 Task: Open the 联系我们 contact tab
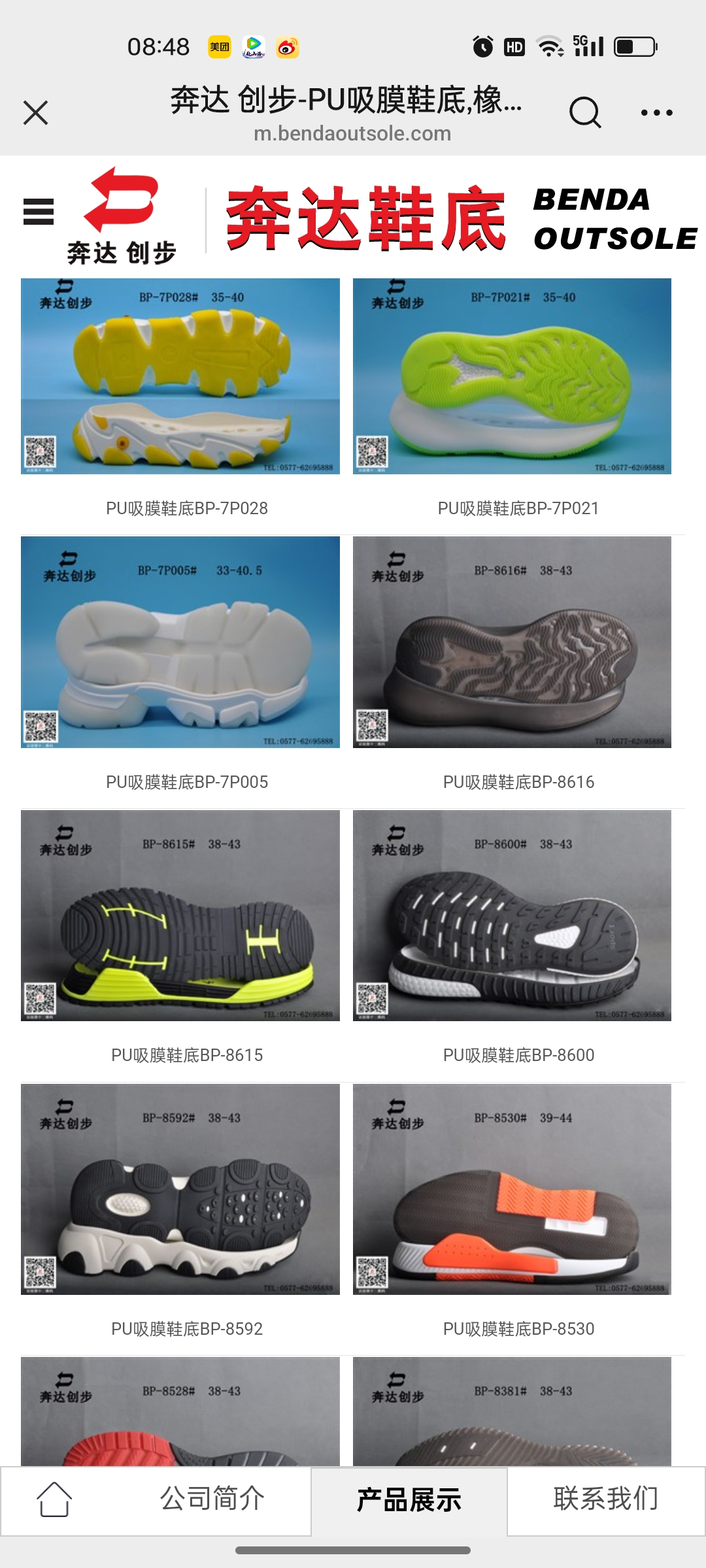click(605, 1499)
